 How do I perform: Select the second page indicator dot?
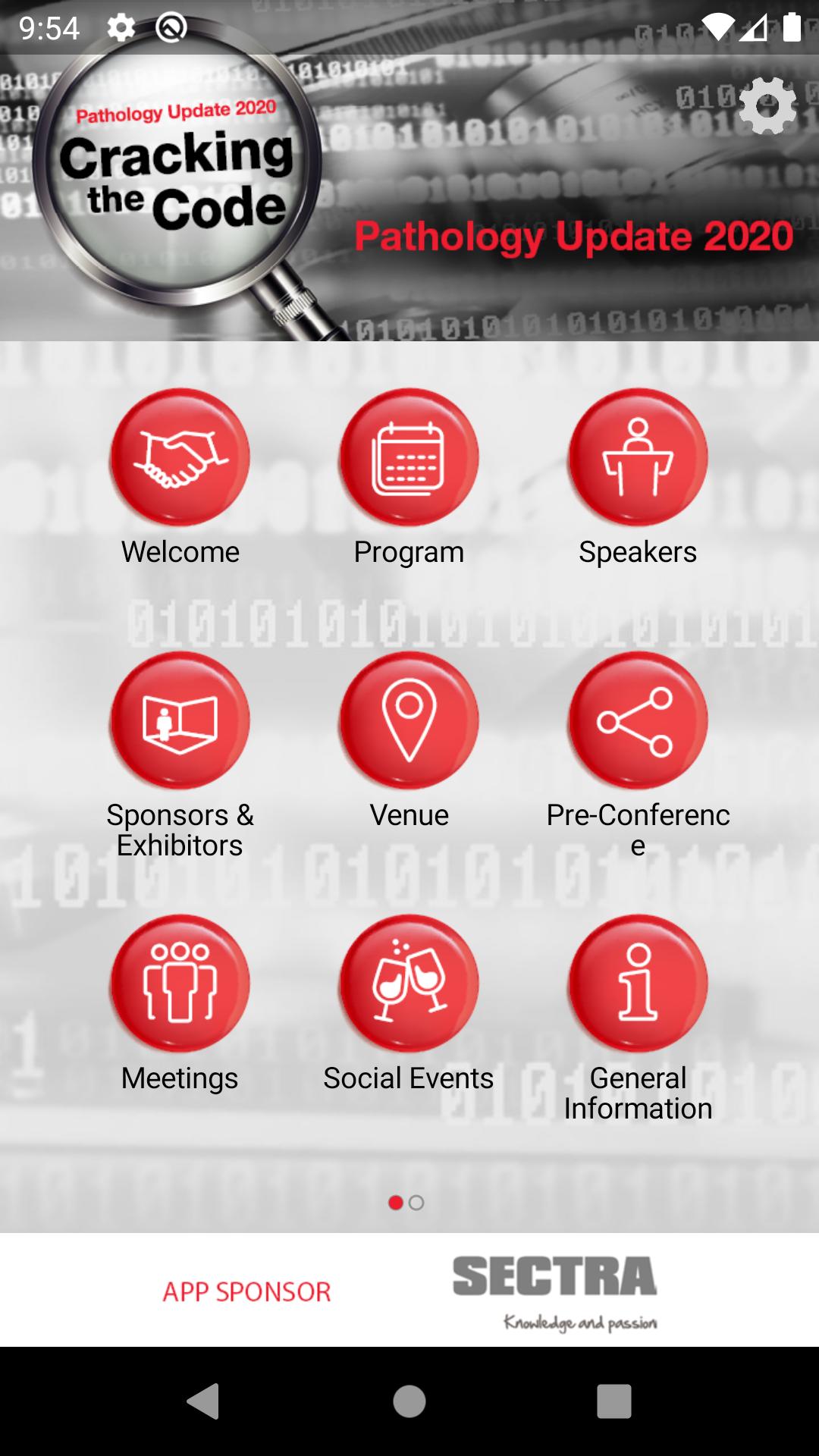tap(416, 1203)
